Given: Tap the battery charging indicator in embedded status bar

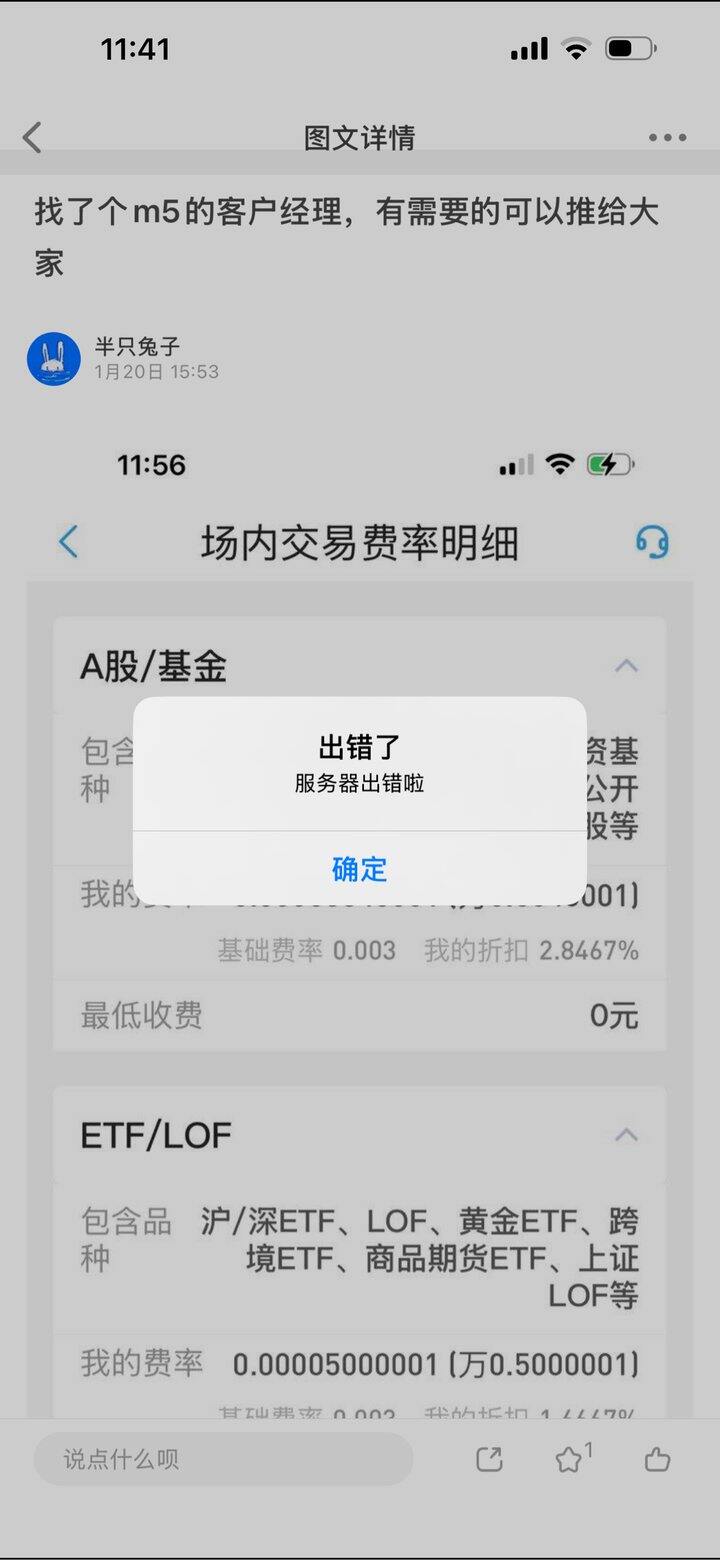Looking at the screenshot, I should (x=612, y=463).
